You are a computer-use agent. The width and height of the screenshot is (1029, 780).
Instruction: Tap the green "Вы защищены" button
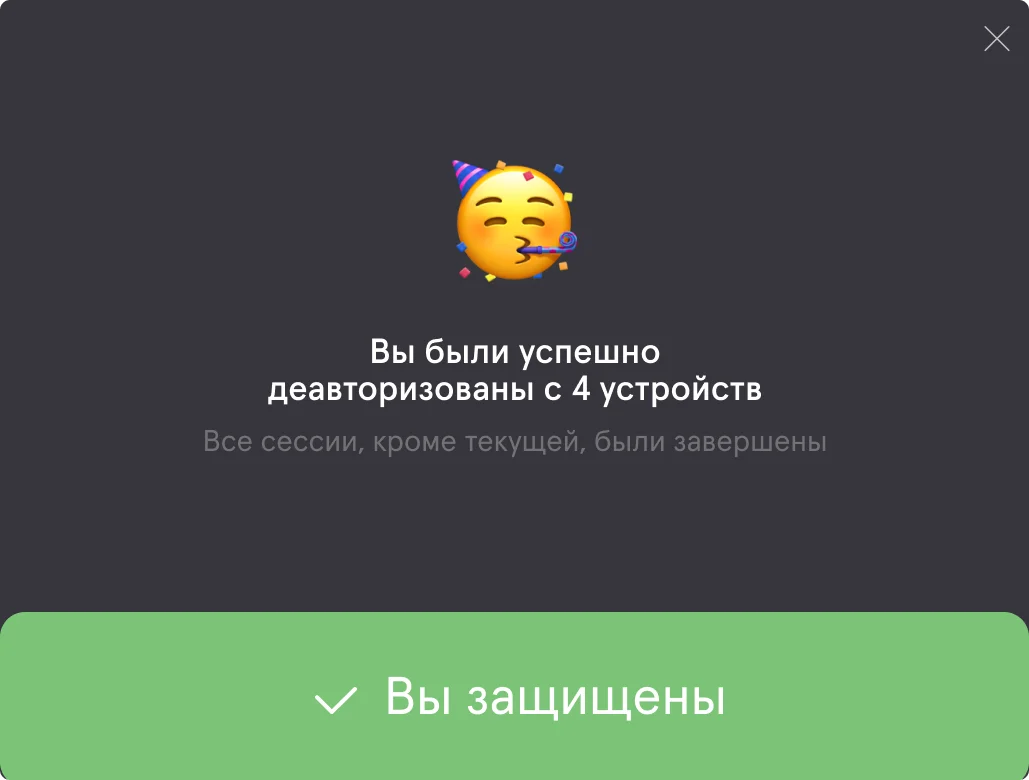[x=514, y=697]
